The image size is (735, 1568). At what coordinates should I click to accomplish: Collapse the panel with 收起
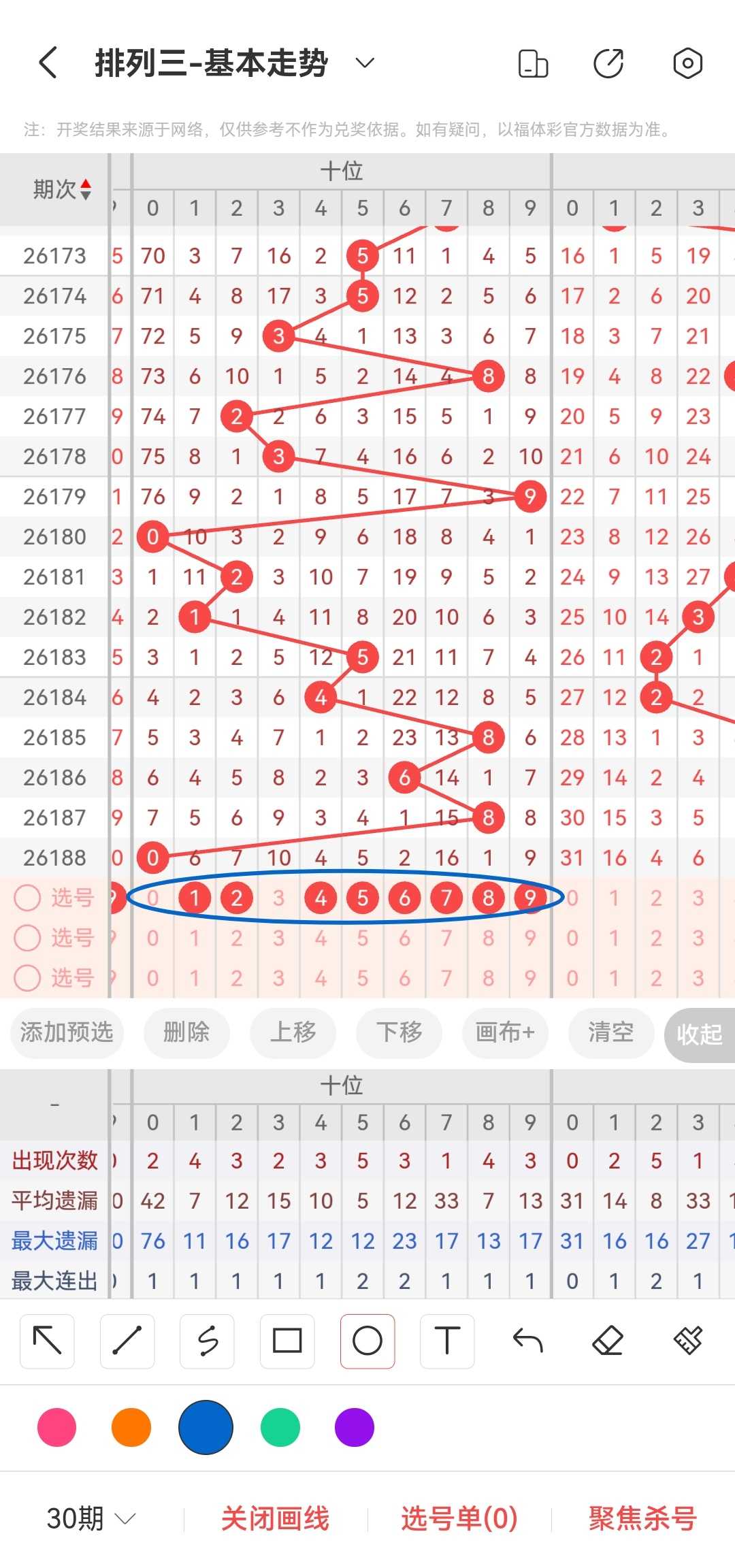pyautogui.click(x=700, y=1034)
